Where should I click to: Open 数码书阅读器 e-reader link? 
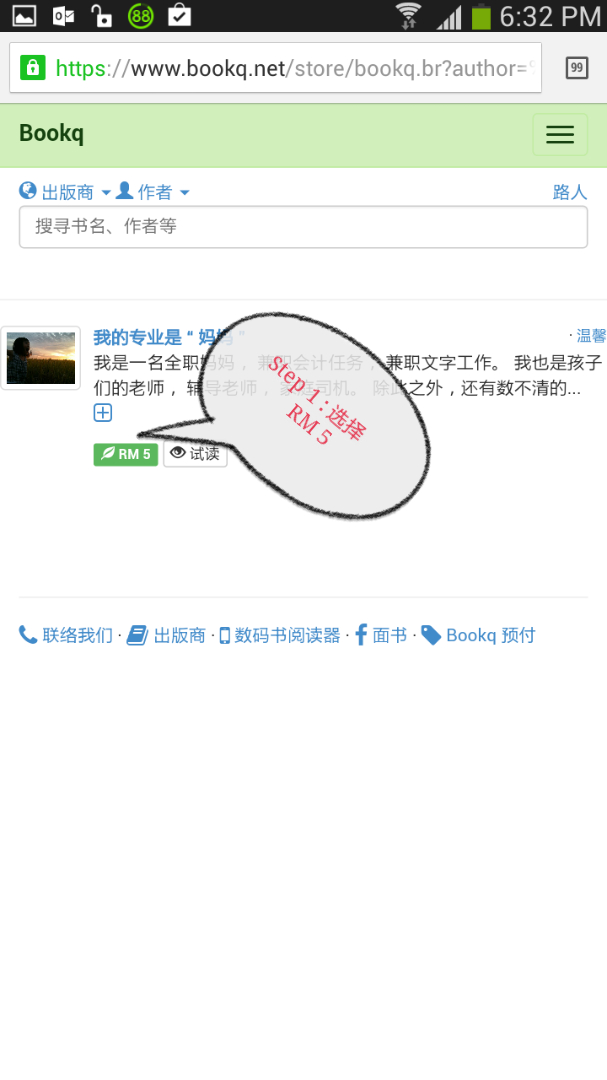(x=280, y=635)
